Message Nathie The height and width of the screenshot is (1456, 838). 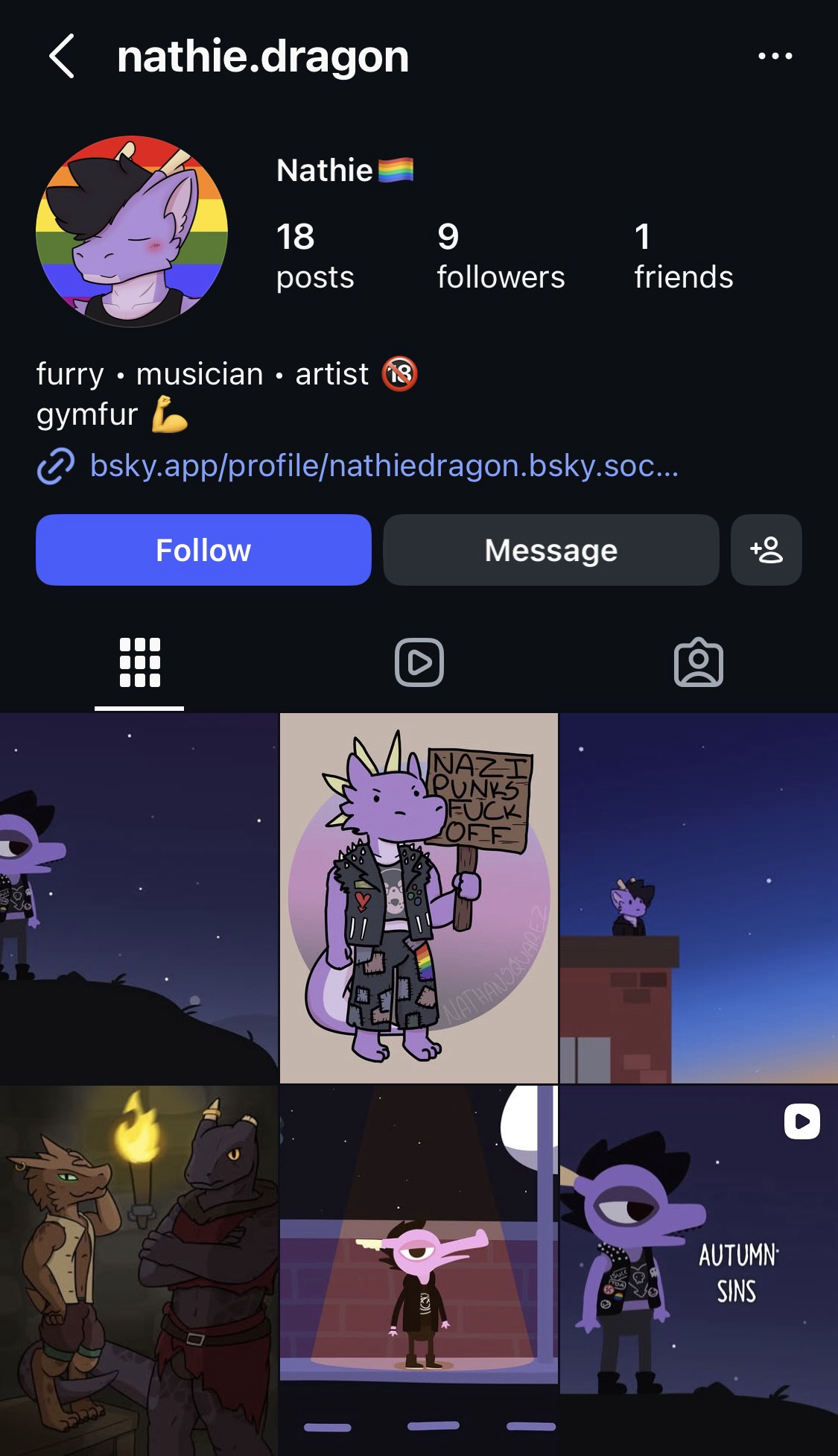(550, 550)
